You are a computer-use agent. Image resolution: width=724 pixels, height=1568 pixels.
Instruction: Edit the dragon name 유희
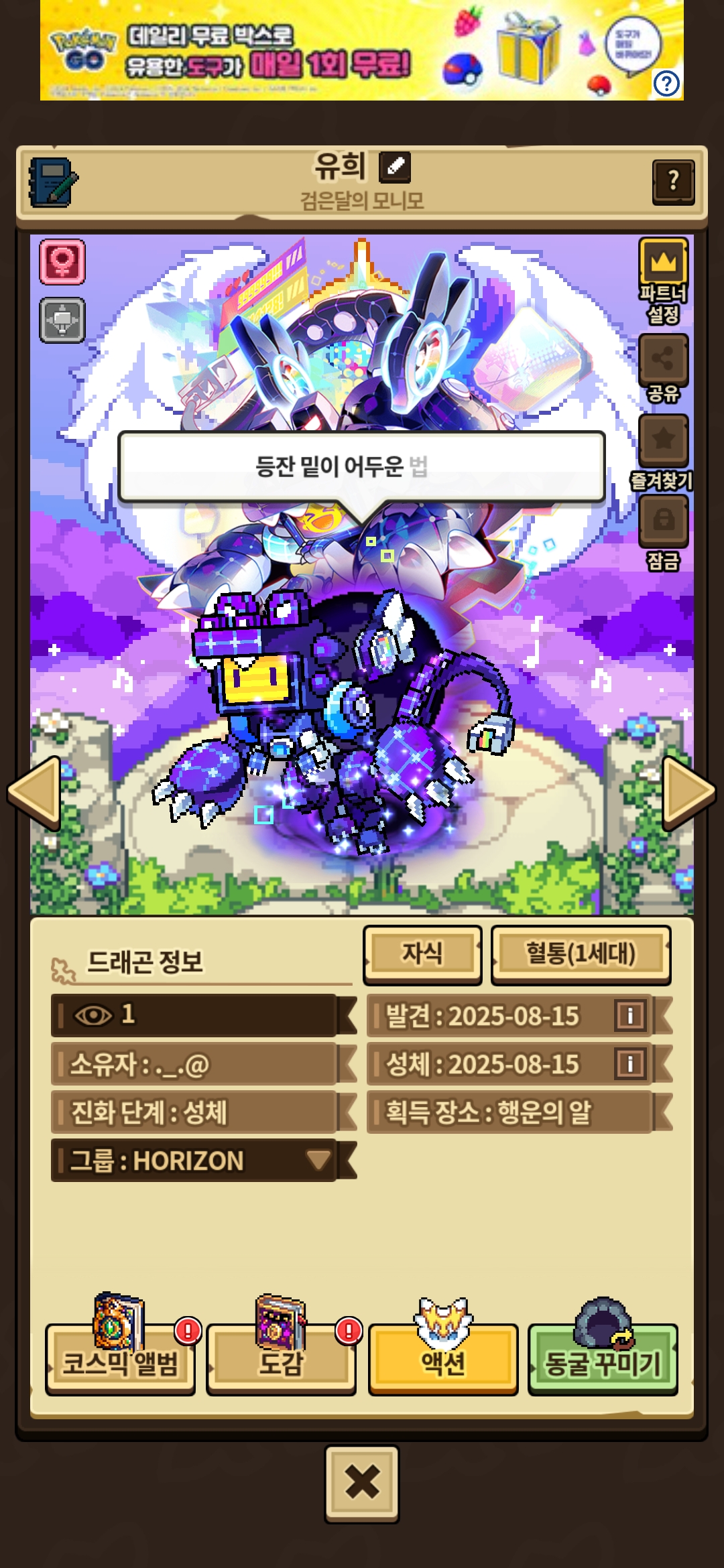395,167
